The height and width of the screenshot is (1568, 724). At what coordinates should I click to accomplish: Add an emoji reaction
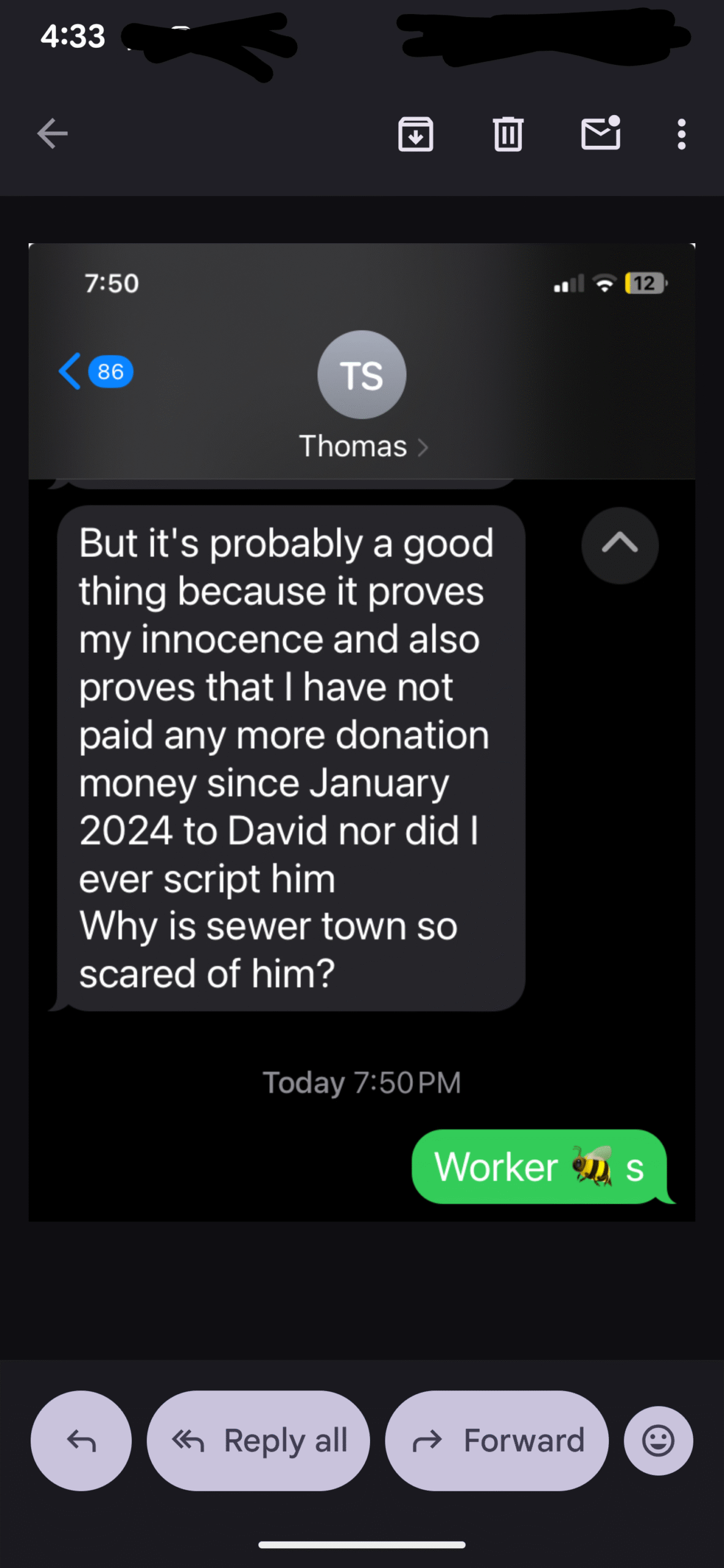658,1441
